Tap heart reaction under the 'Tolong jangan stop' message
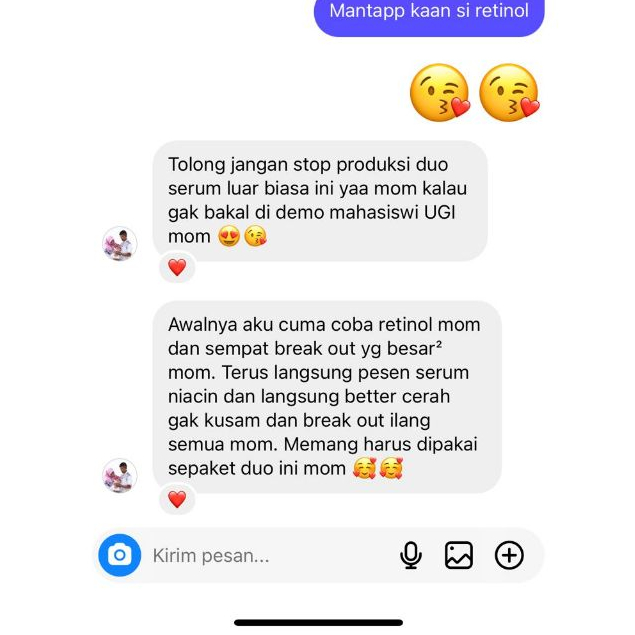The width and height of the screenshot is (635, 635). click(x=177, y=267)
